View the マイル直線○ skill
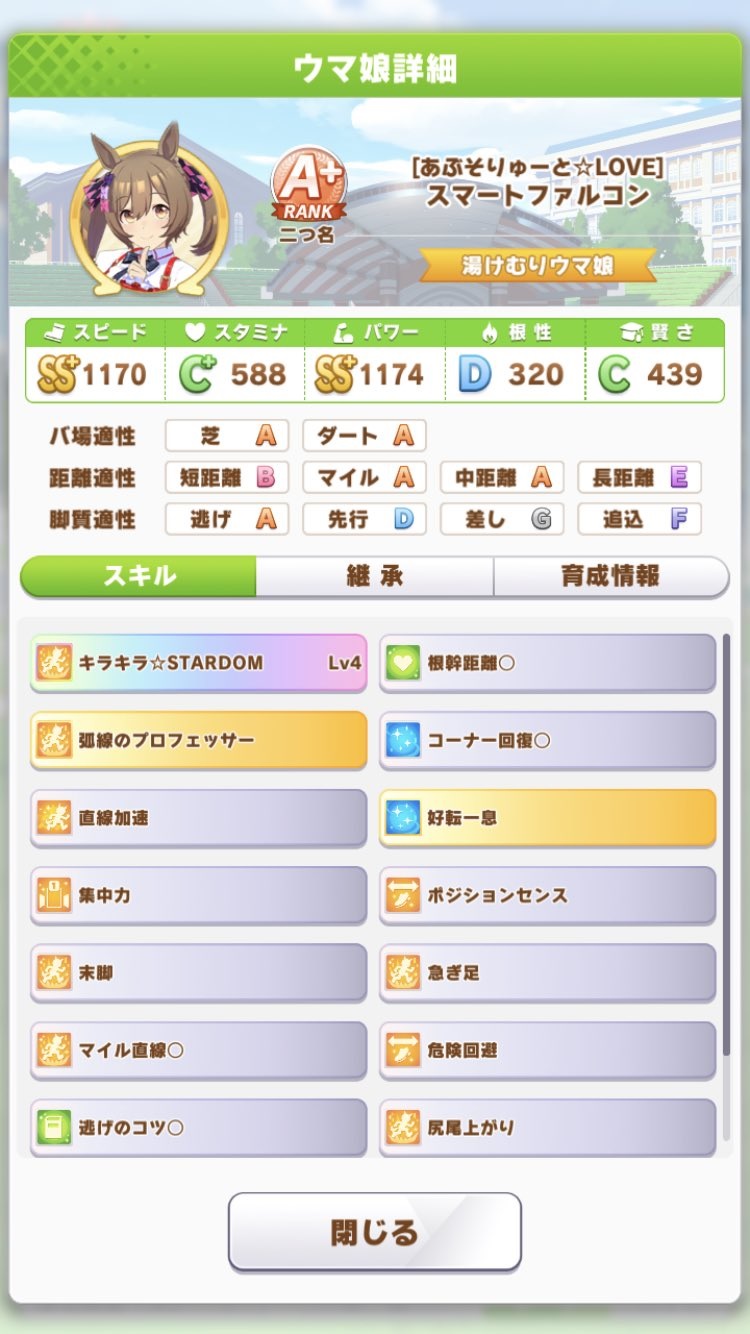This screenshot has height=1334, width=750. click(198, 1050)
